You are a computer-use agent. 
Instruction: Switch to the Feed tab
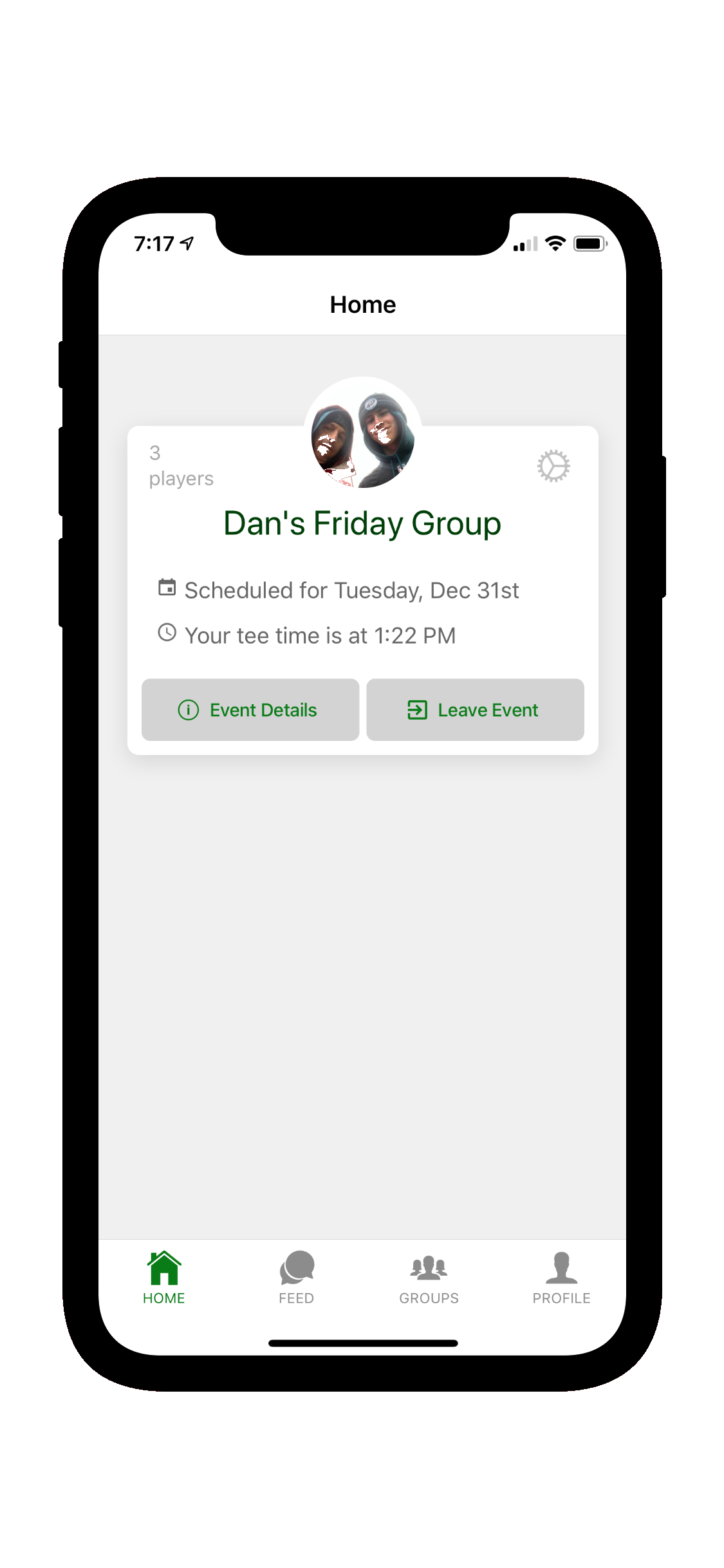coord(297,1277)
